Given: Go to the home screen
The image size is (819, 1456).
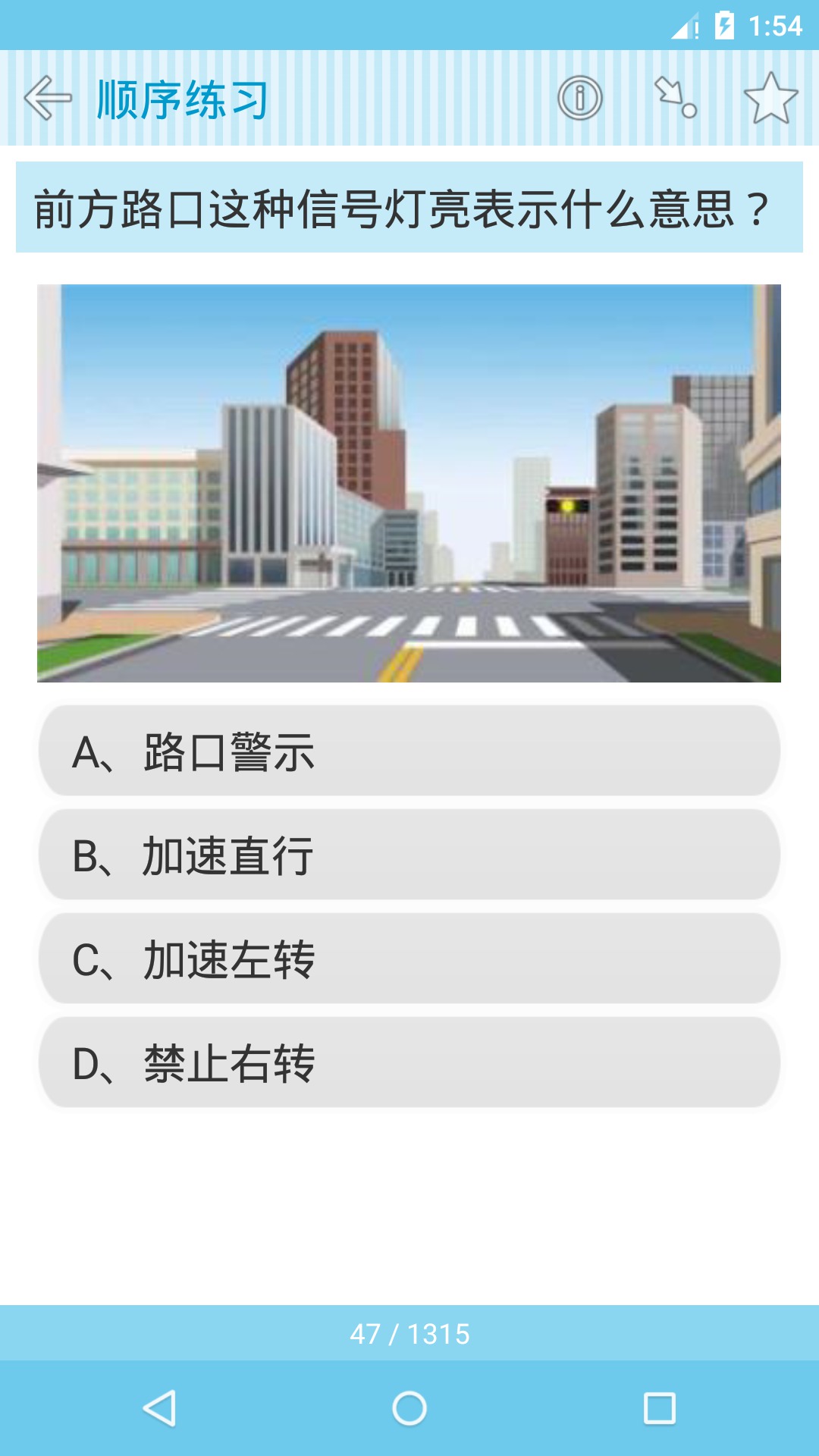Looking at the screenshot, I should click(409, 1408).
